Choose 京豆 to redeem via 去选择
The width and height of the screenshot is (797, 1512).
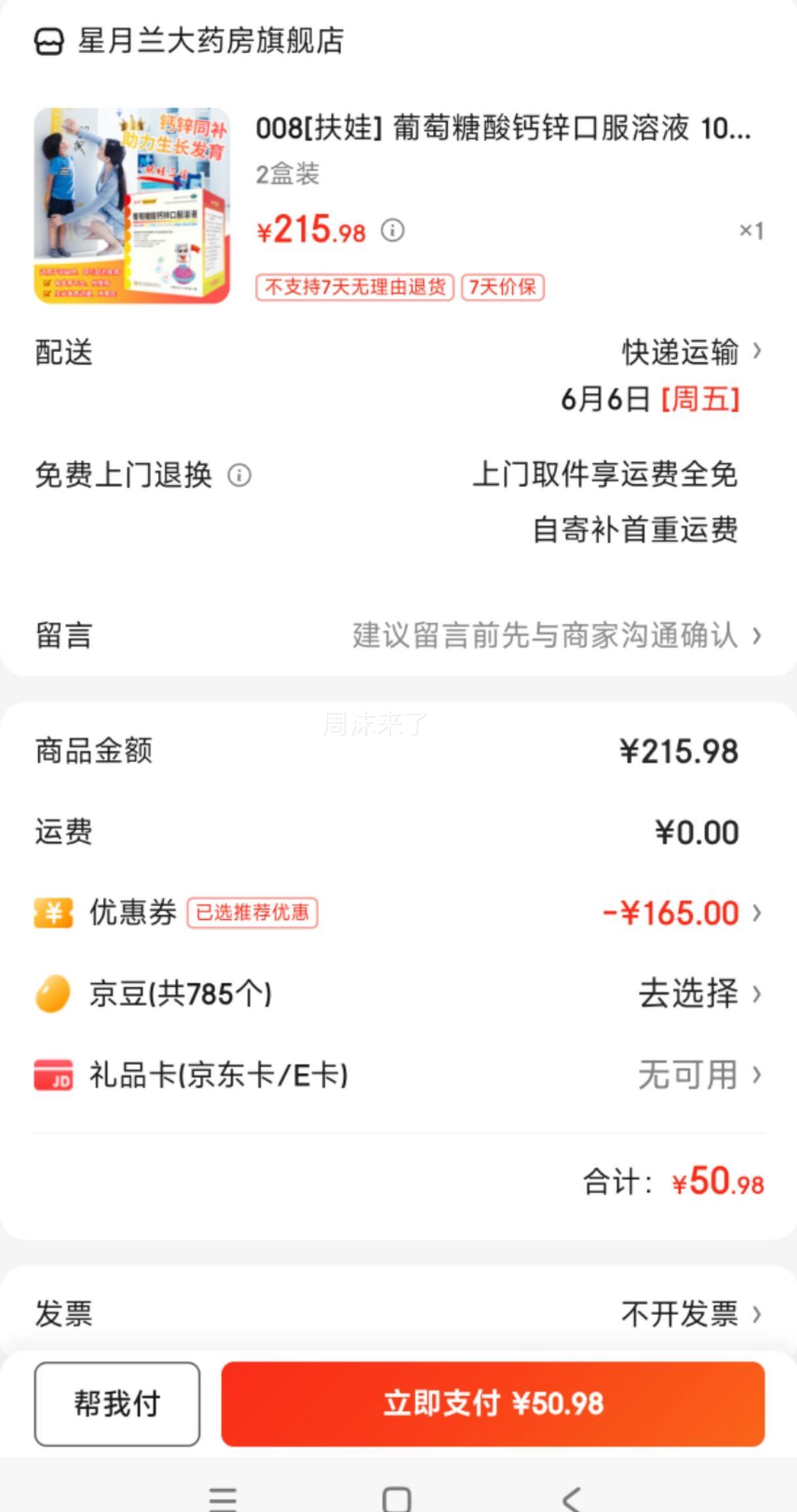pos(697,994)
